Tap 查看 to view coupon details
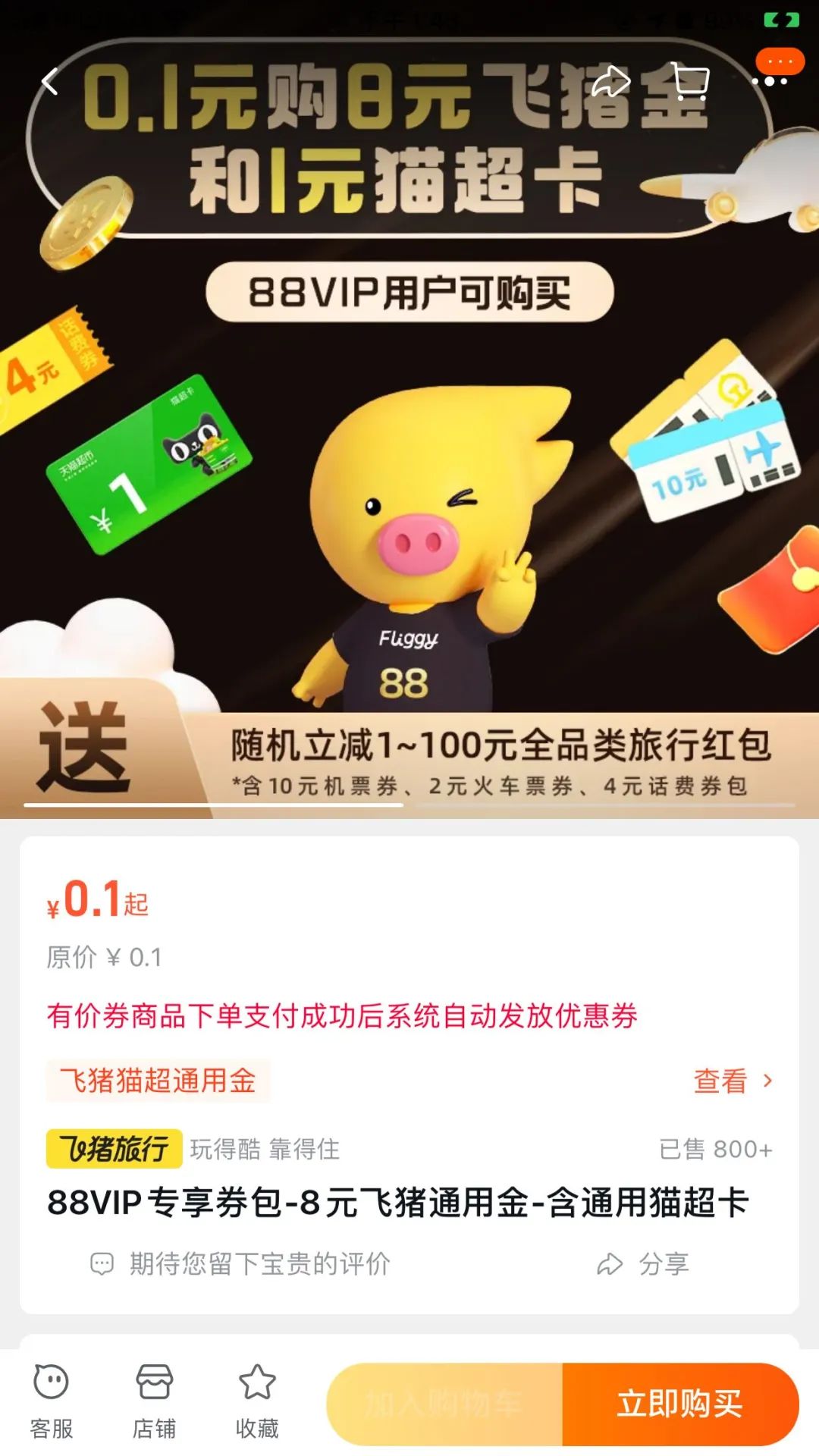819x1456 pixels. pos(731,1081)
